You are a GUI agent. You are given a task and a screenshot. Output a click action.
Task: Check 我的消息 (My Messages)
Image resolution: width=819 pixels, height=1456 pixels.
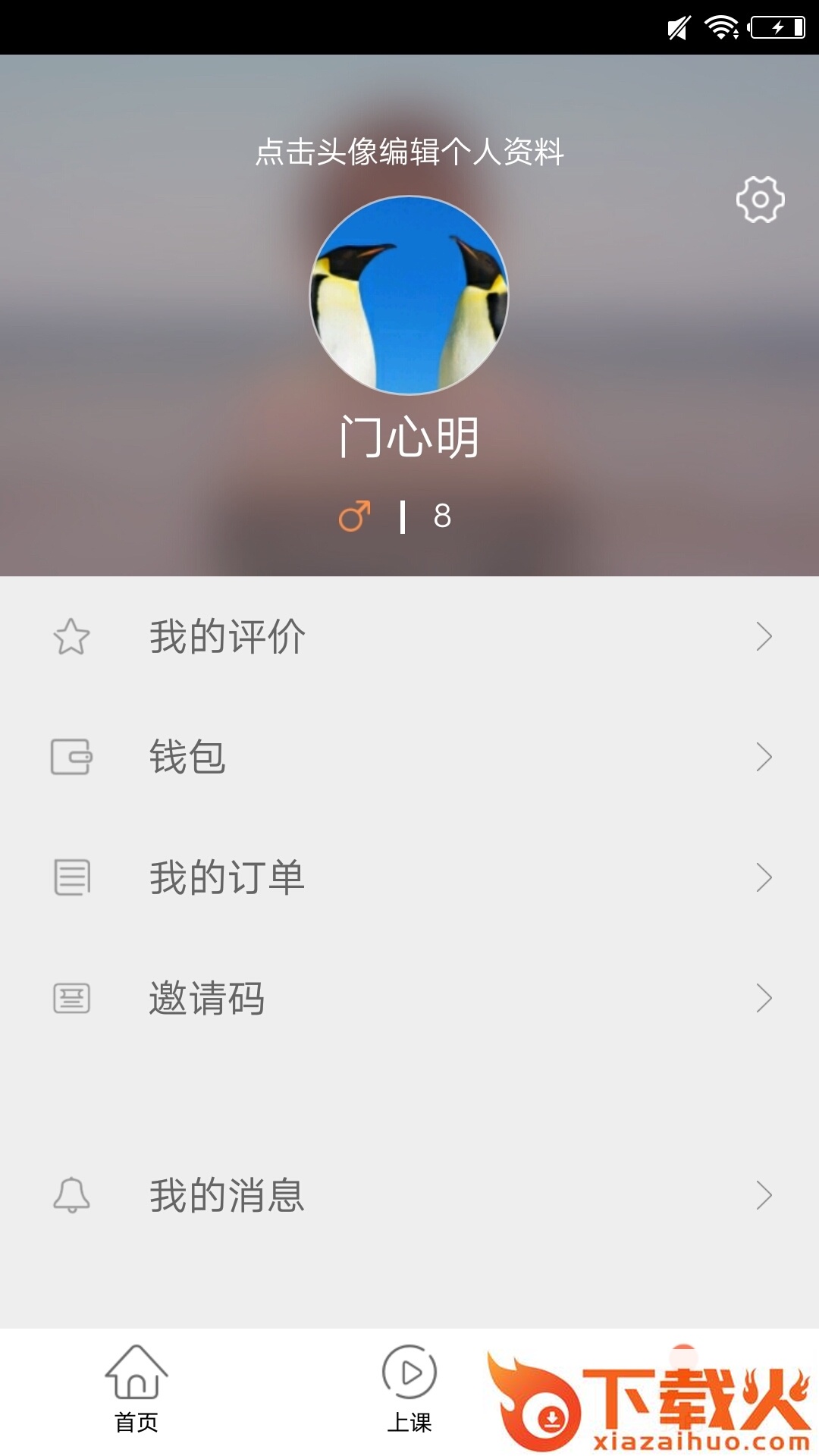pyautogui.click(x=409, y=1195)
